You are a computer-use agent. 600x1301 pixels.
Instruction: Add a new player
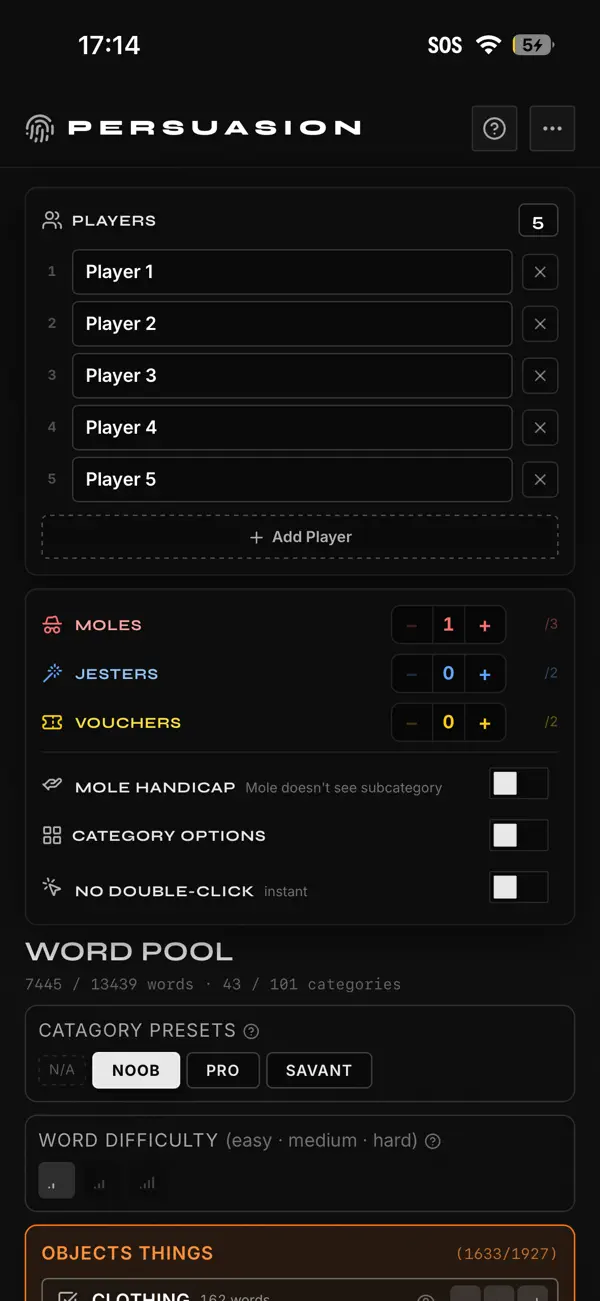tap(300, 537)
